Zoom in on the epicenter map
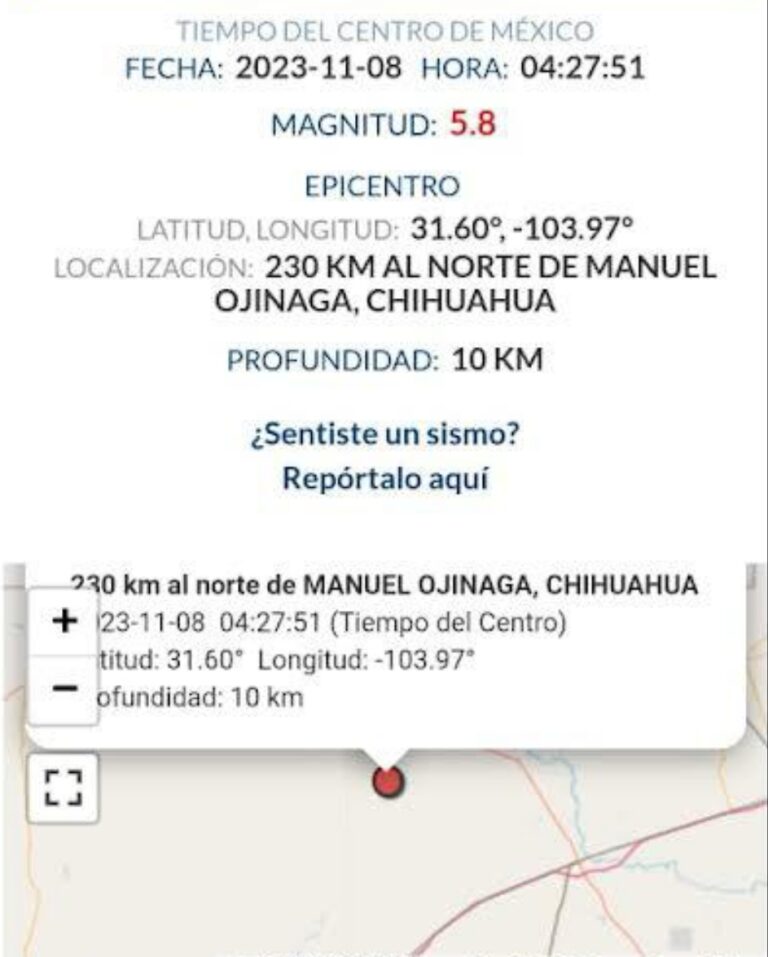The width and height of the screenshot is (768, 957). (x=64, y=622)
